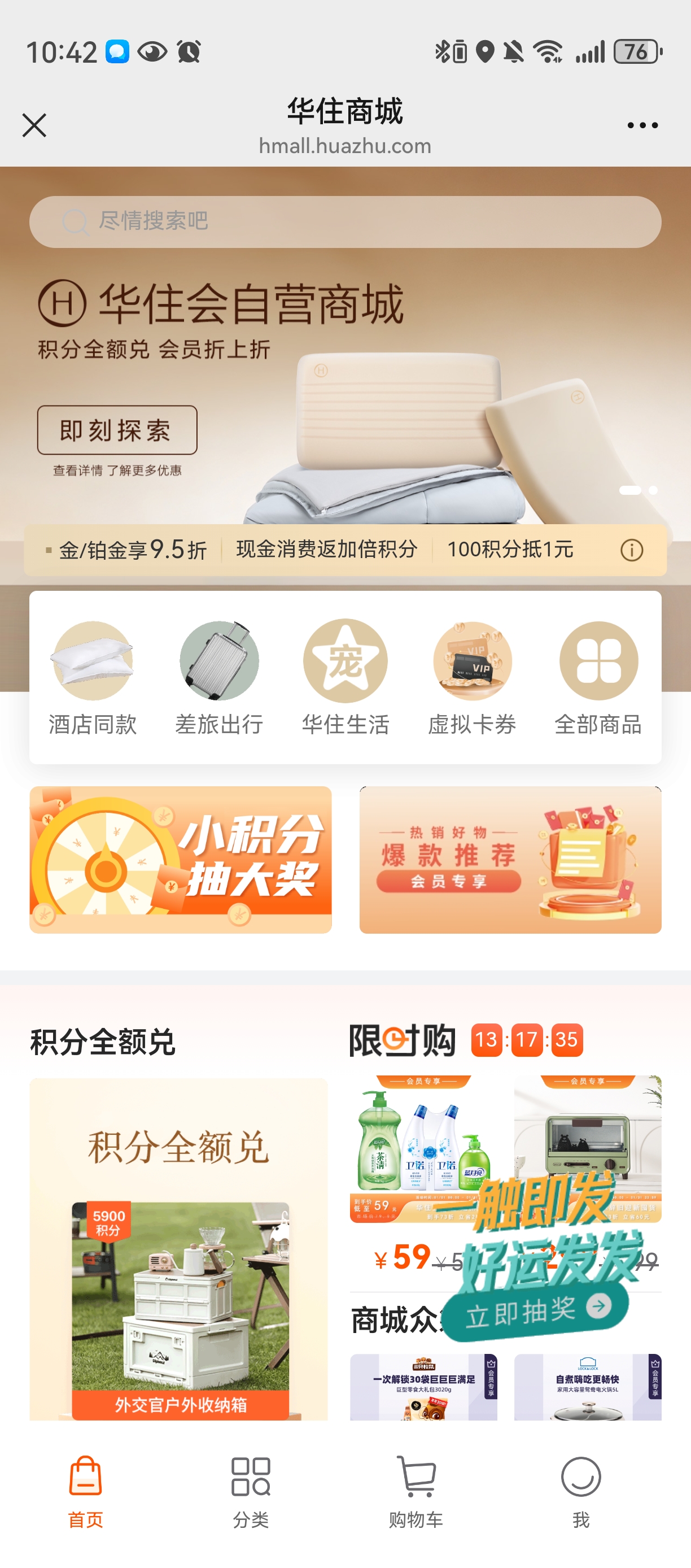Switch to the 分类 tab
The width and height of the screenshot is (691, 1568).
(x=251, y=1491)
